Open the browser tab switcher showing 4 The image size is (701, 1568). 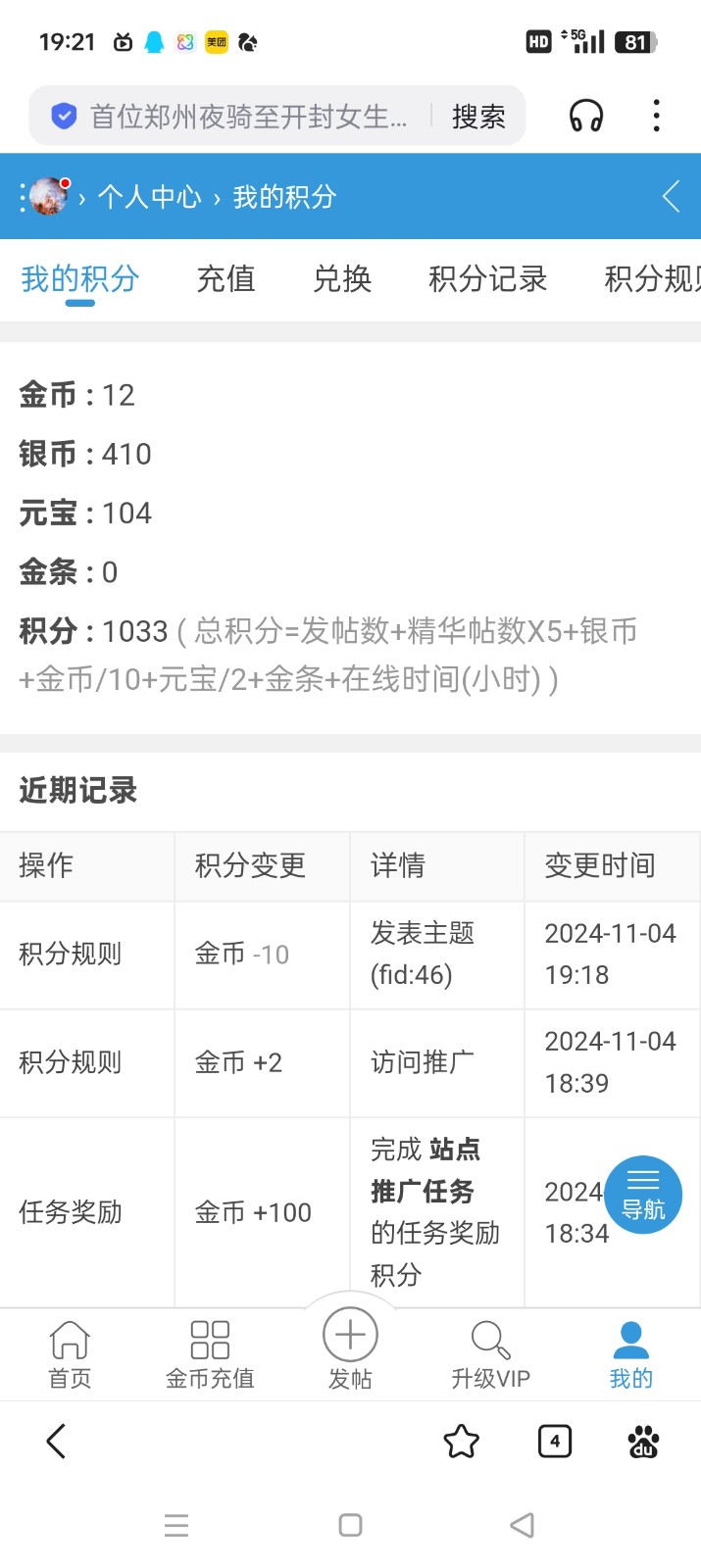pos(555,1442)
